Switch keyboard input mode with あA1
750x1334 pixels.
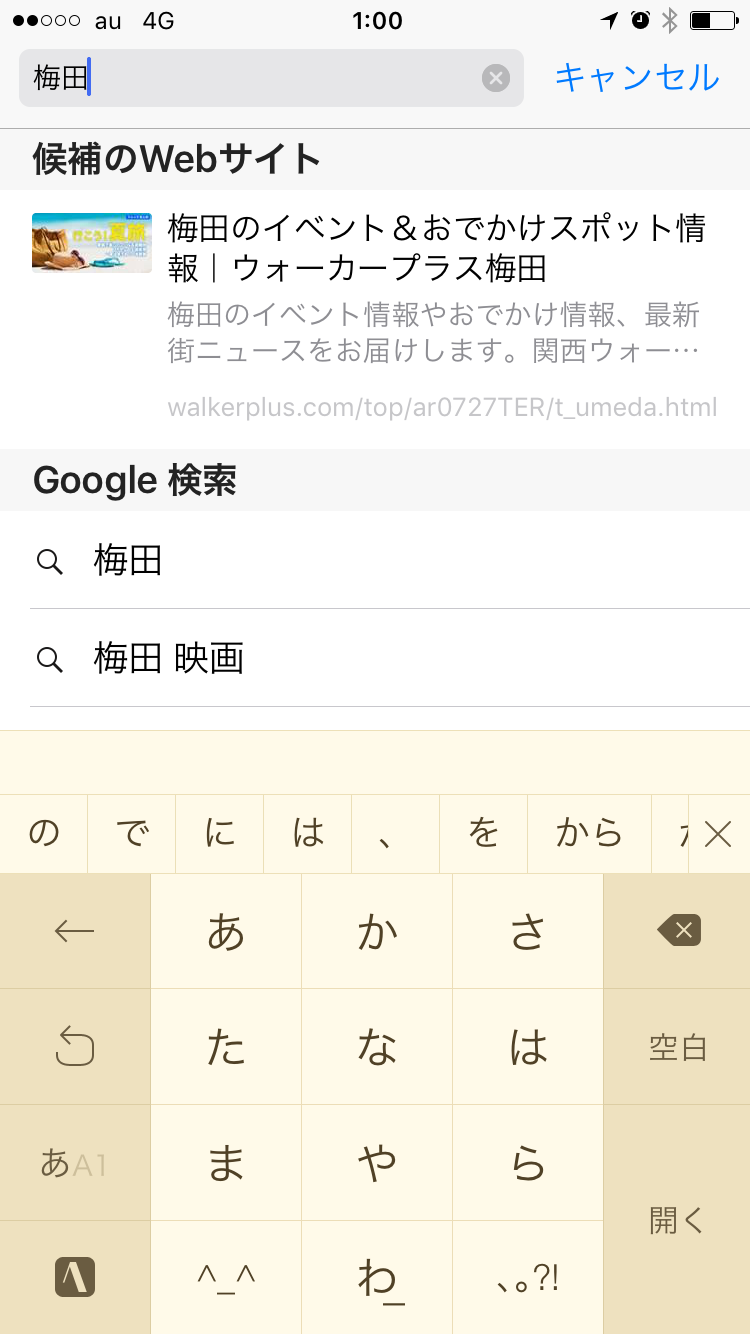(74, 1163)
